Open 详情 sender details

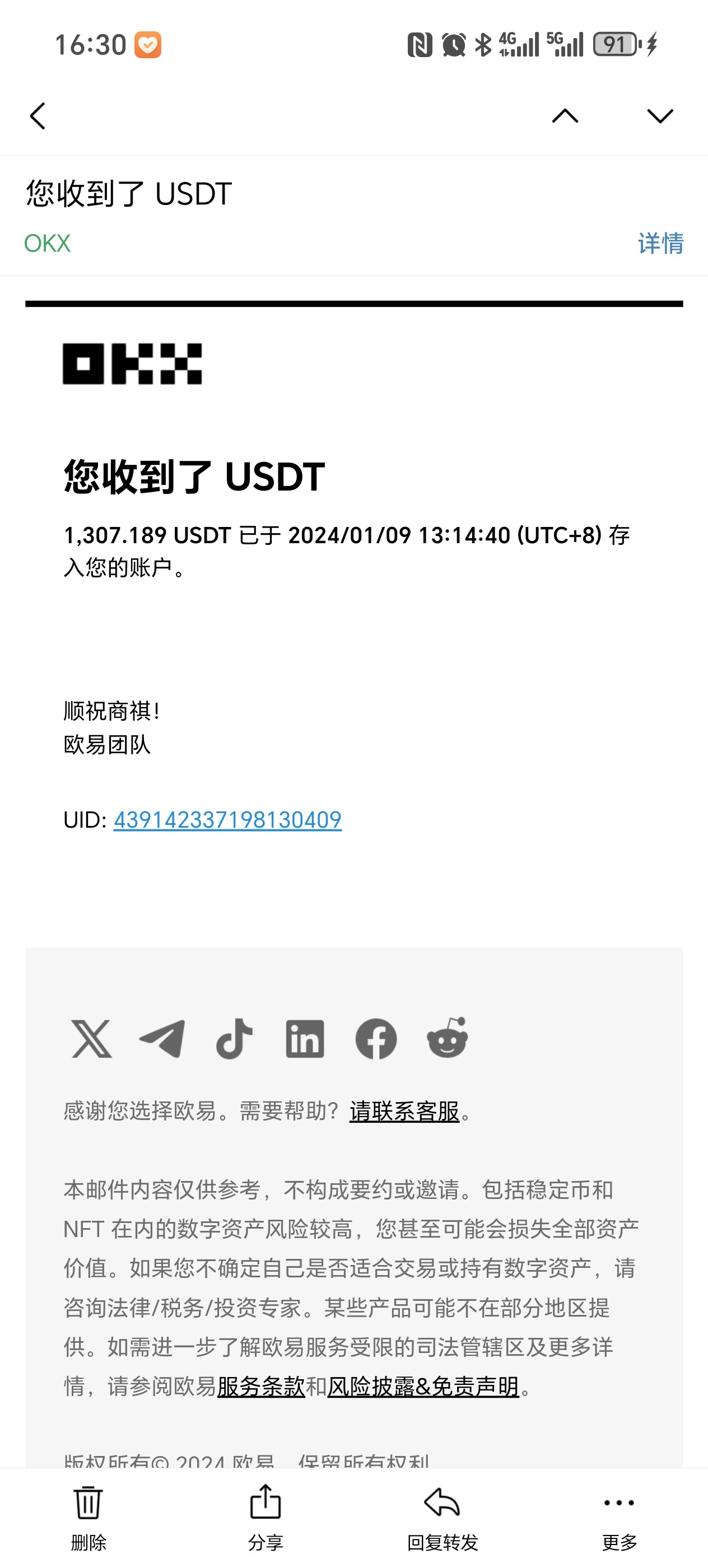660,244
